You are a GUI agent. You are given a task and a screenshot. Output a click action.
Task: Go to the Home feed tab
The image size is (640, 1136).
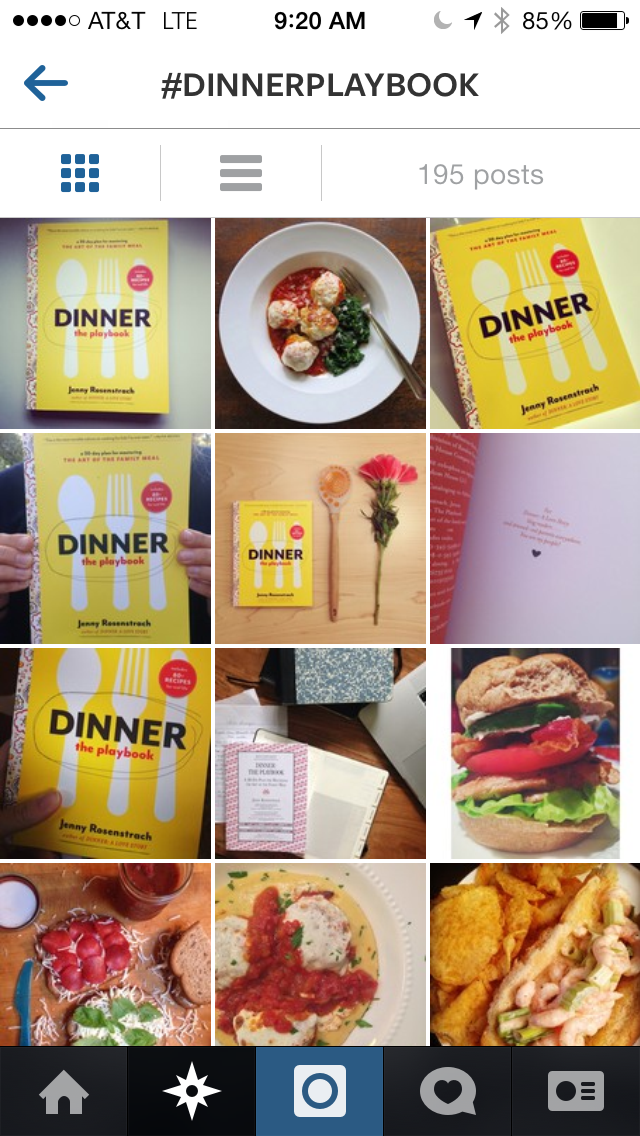(x=64, y=1091)
